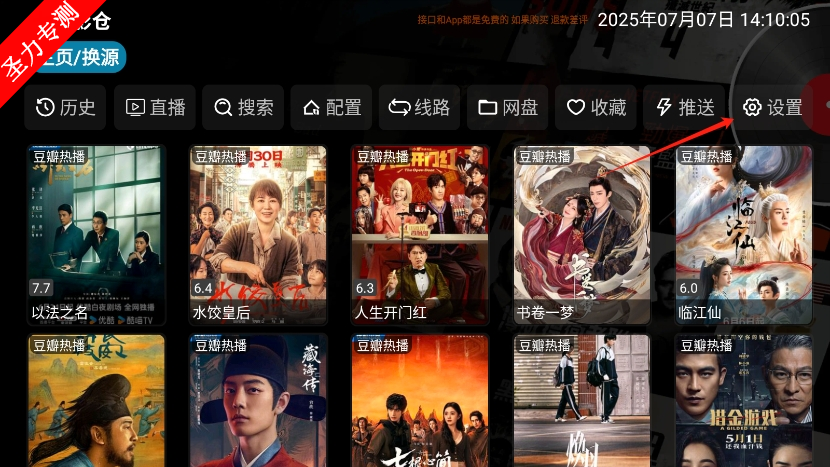Open the drama 书卷一梦
The height and width of the screenshot is (467, 830).
(582, 235)
